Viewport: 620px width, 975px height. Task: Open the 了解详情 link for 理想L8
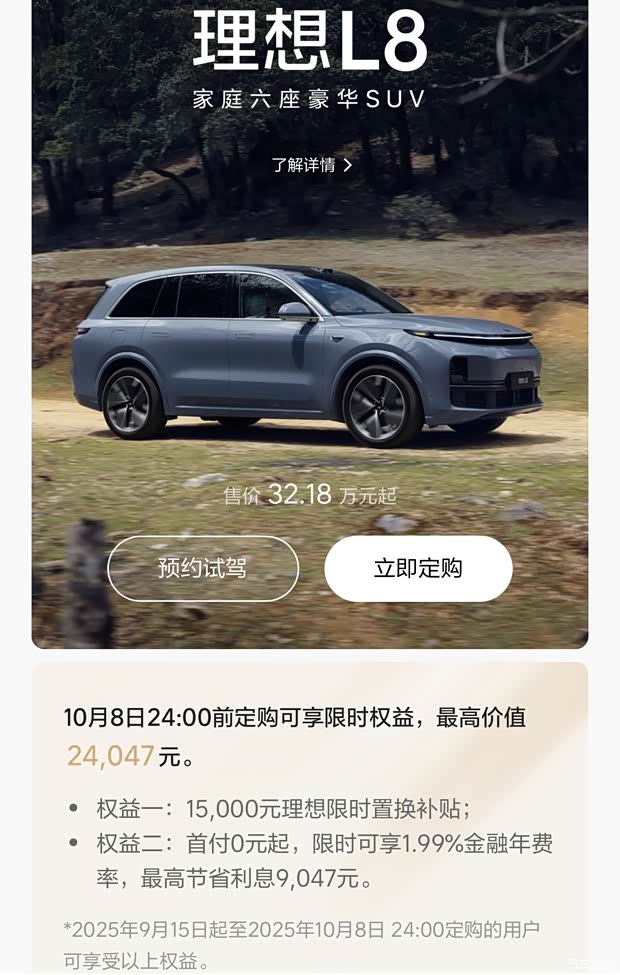pyautogui.click(x=311, y=165)
